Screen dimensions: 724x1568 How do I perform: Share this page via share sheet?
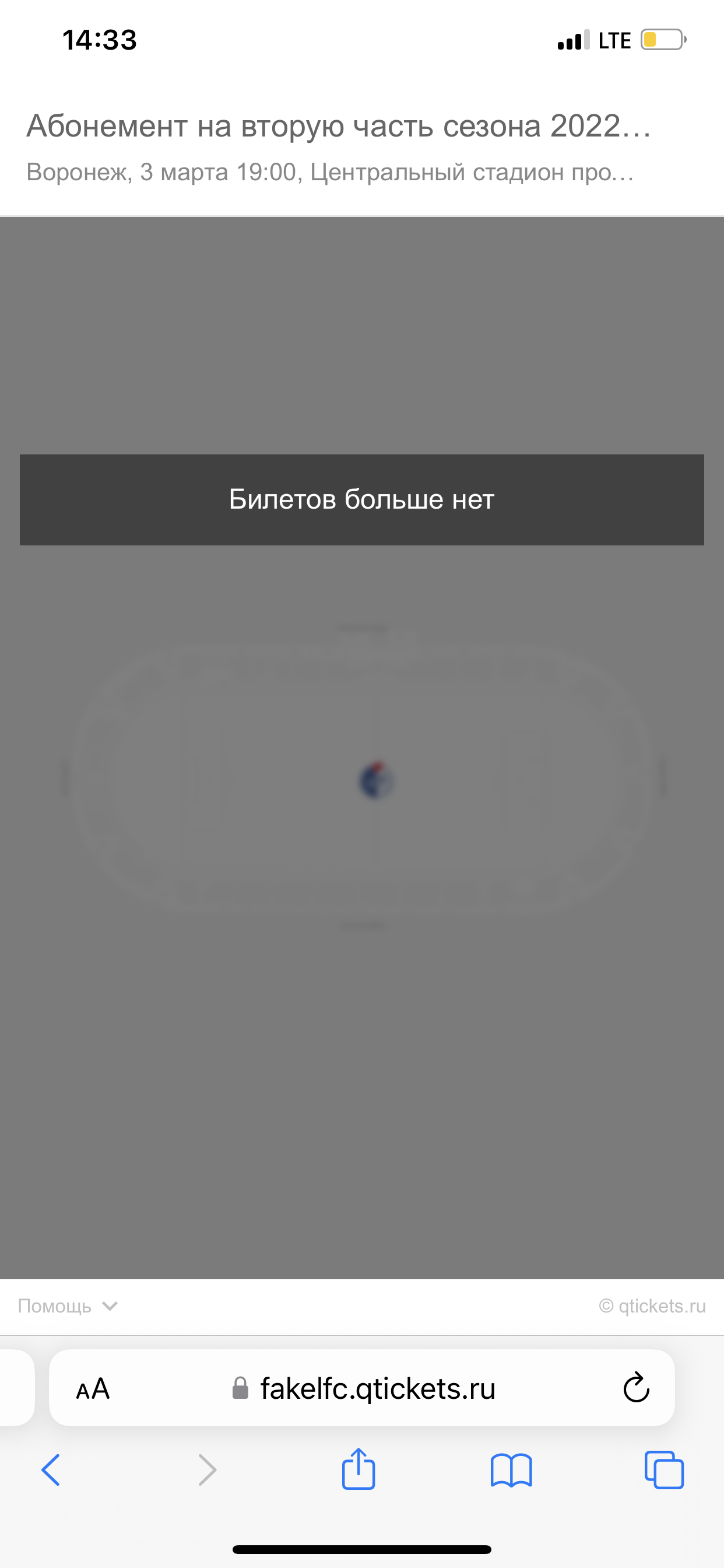click(359, 1469)
